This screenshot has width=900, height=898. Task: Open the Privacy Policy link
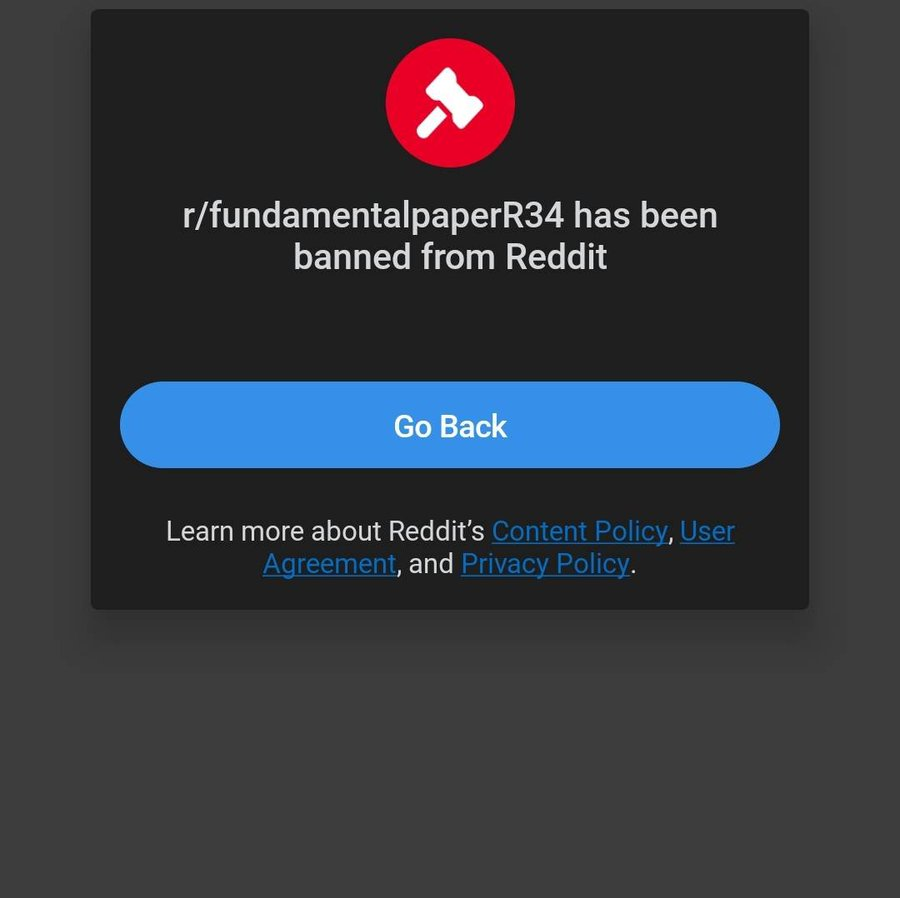coord(545,564)
